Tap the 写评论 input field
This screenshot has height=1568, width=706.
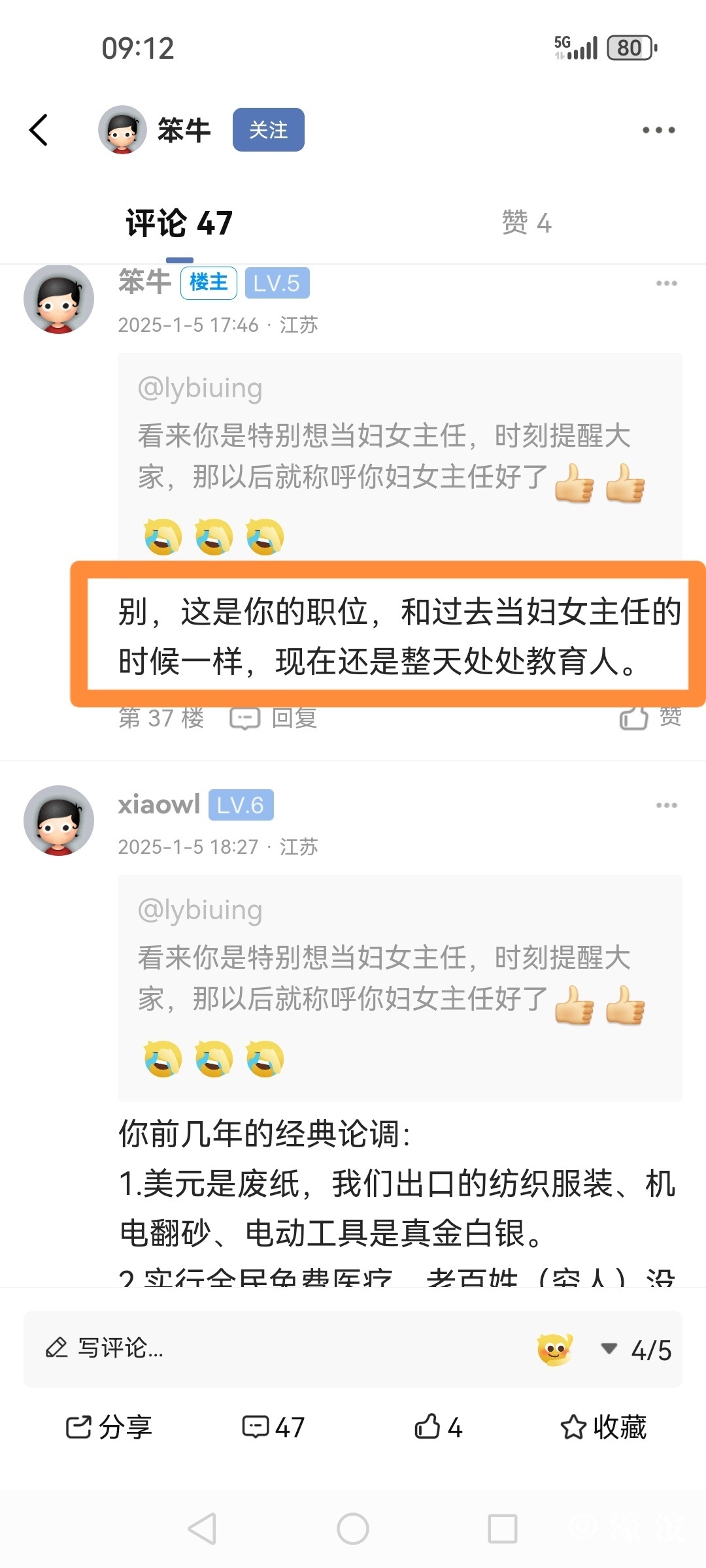261,1348
